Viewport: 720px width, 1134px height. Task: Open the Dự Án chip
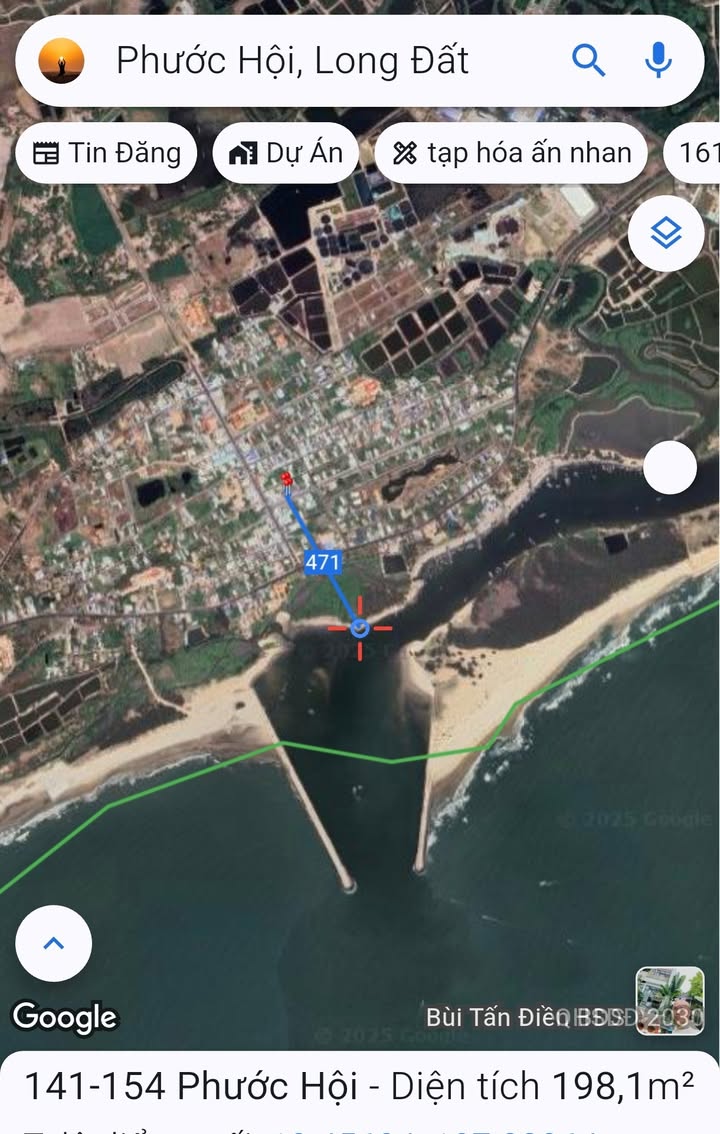click(286, 153)
